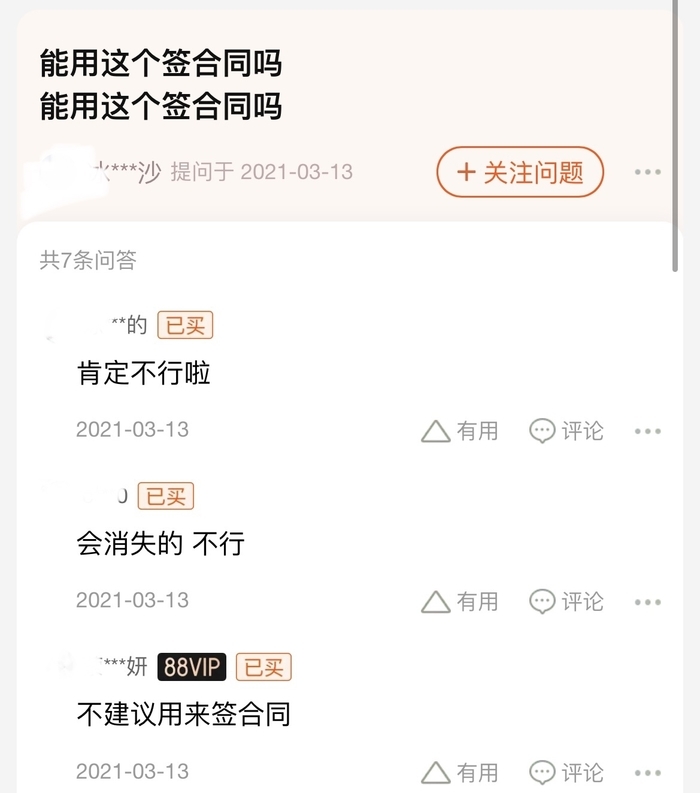Open more options for answer 会消失的 不行
This screenshot has height=793, width=700.
point(647,602)
